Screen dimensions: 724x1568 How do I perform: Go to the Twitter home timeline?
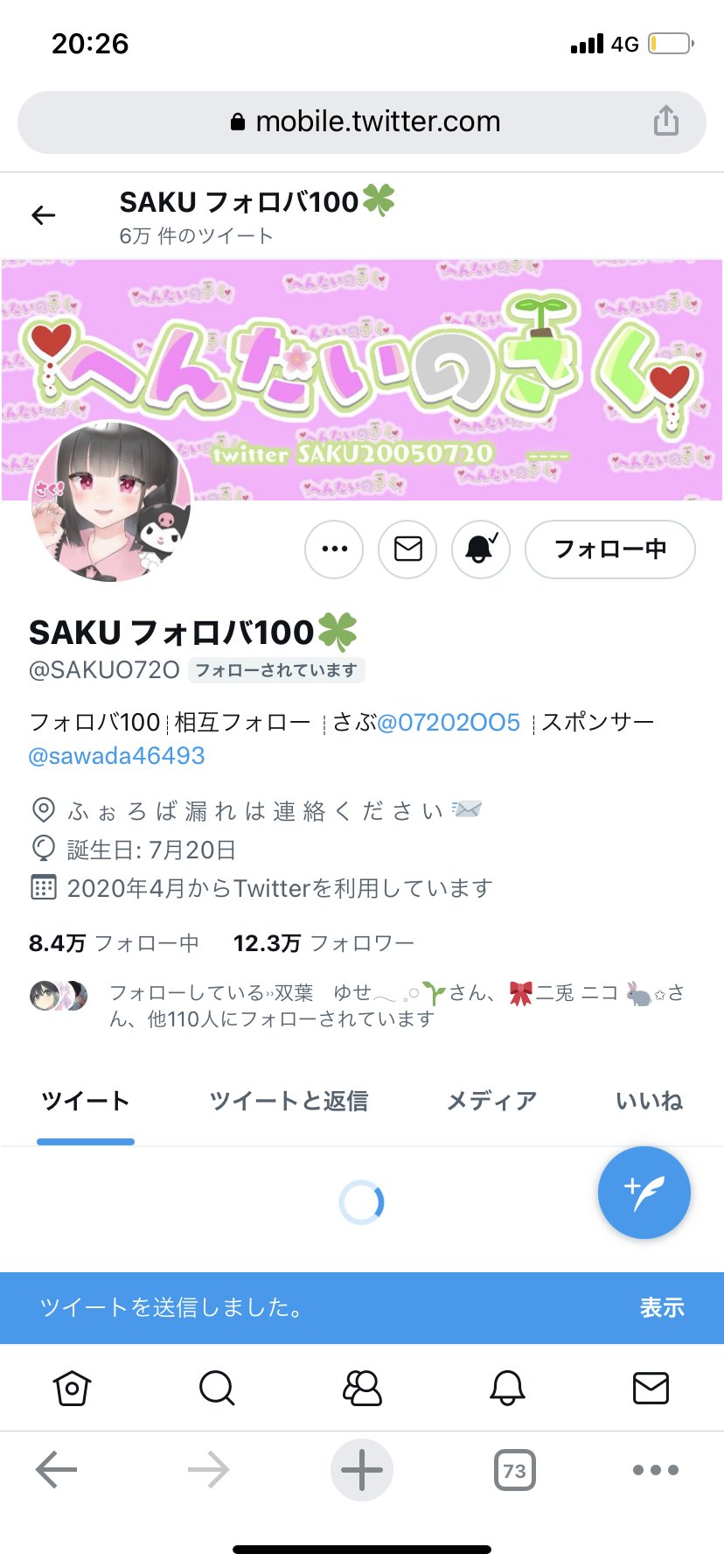tap(72, 1388)
